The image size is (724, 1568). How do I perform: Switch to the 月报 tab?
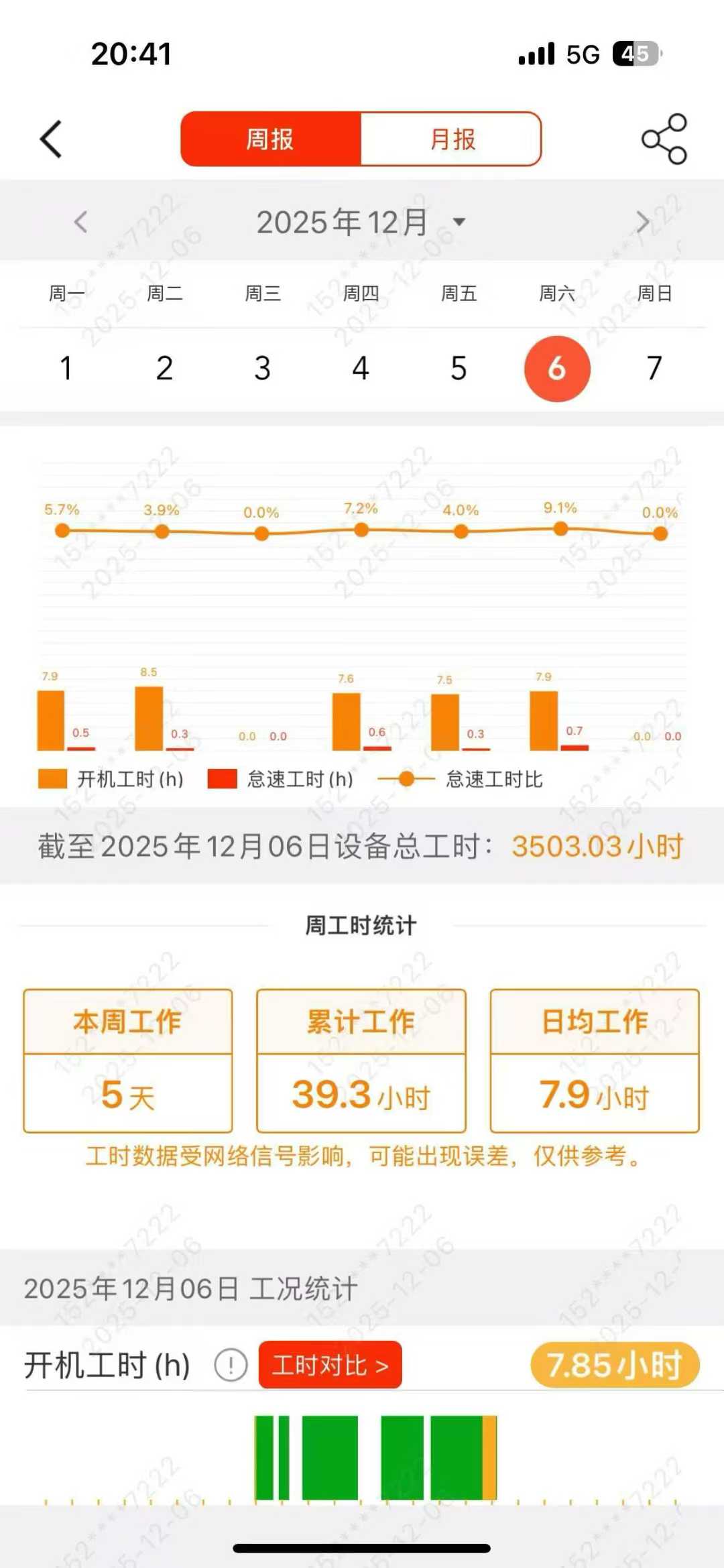pyautogui.click(x=451, y=139)
